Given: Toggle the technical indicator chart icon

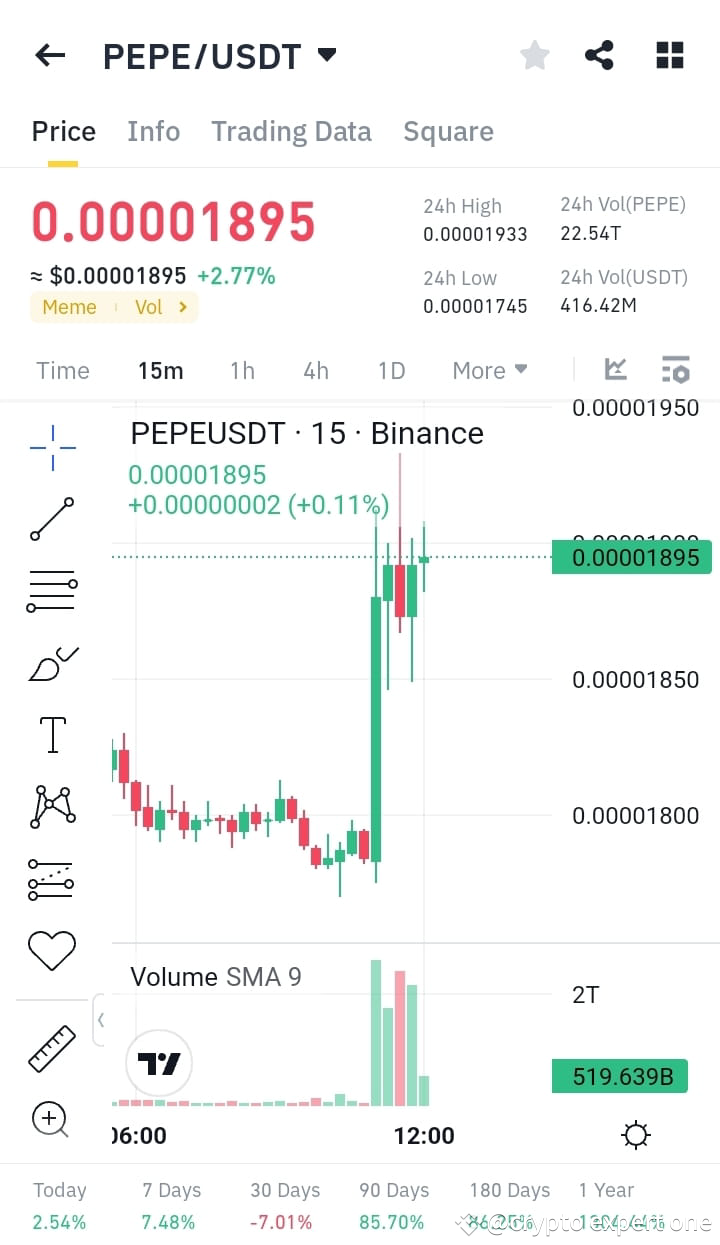Looking at the screenshot, I should tap(615, 369).
